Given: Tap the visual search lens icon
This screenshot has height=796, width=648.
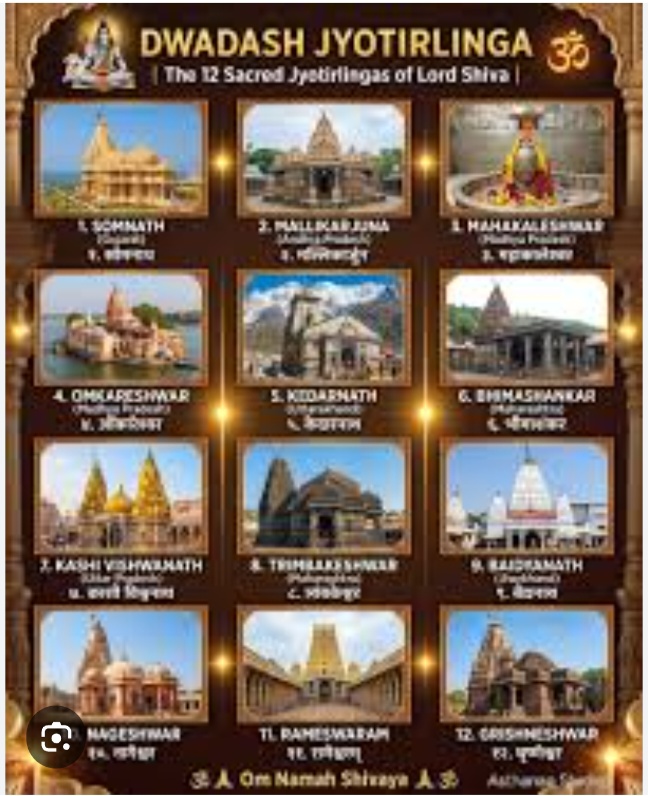Looking at the screenshot, I should click(55, 738).
